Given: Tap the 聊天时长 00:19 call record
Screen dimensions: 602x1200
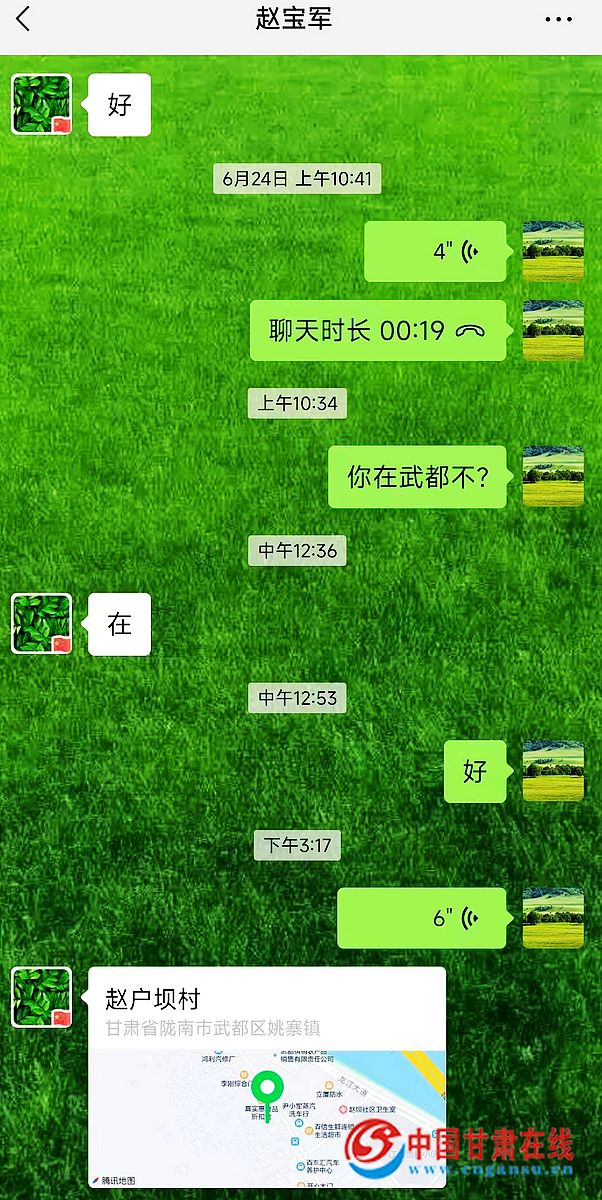Looking at the screenshot, I should [x=377, y=330].
